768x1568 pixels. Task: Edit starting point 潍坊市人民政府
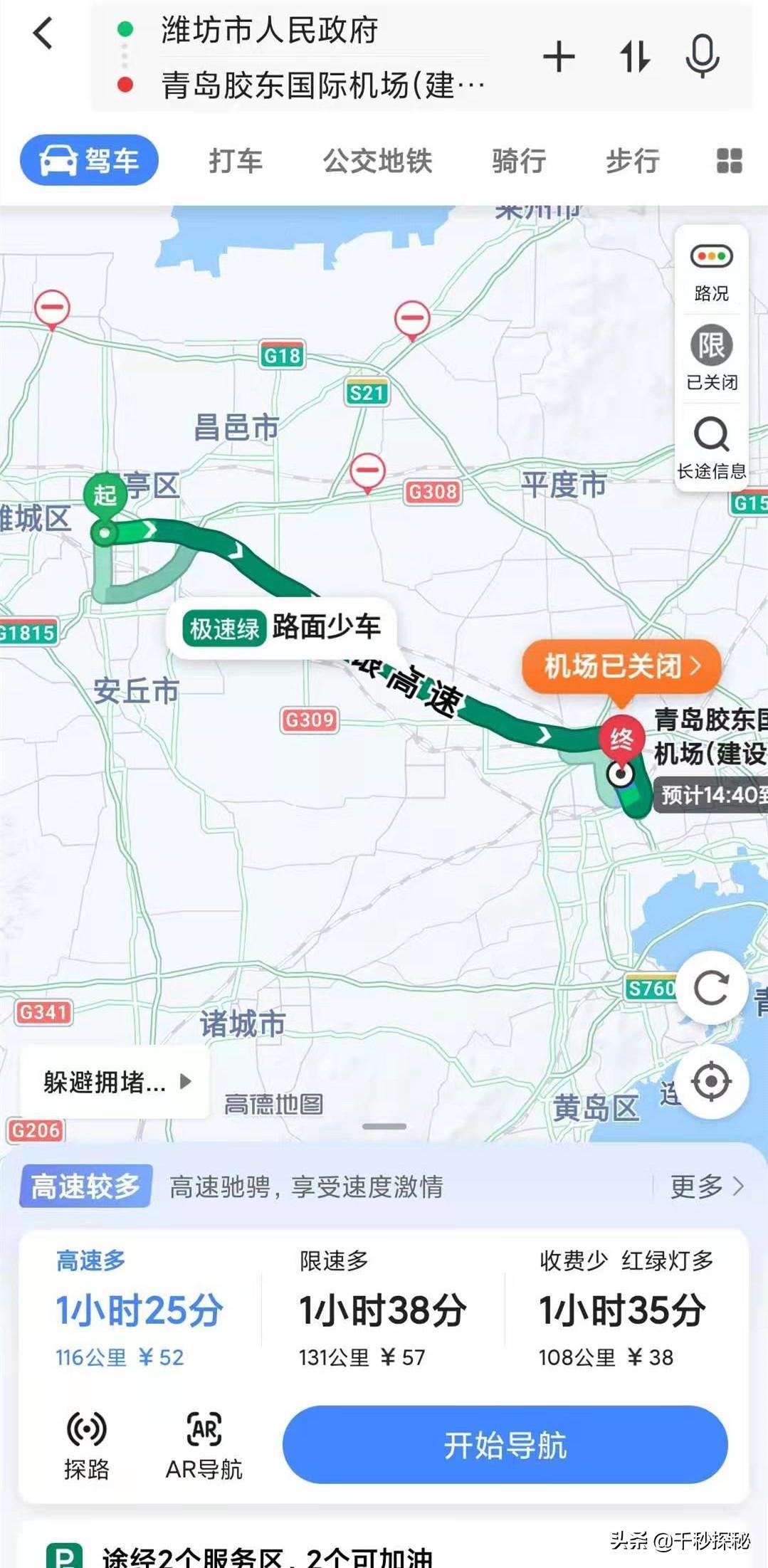[x=269, y=31]
